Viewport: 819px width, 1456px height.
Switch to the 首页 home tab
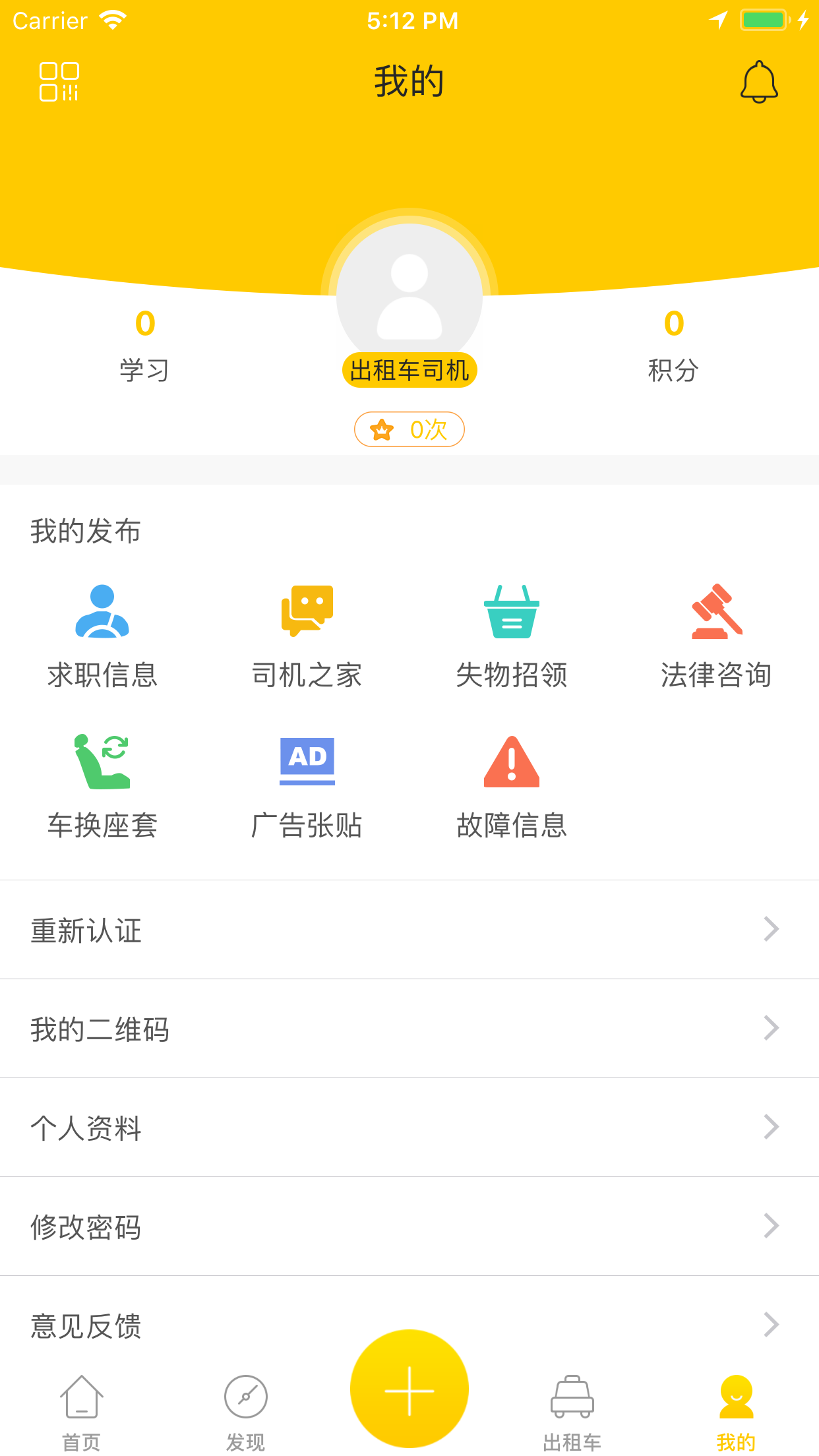pos(82,1412)
